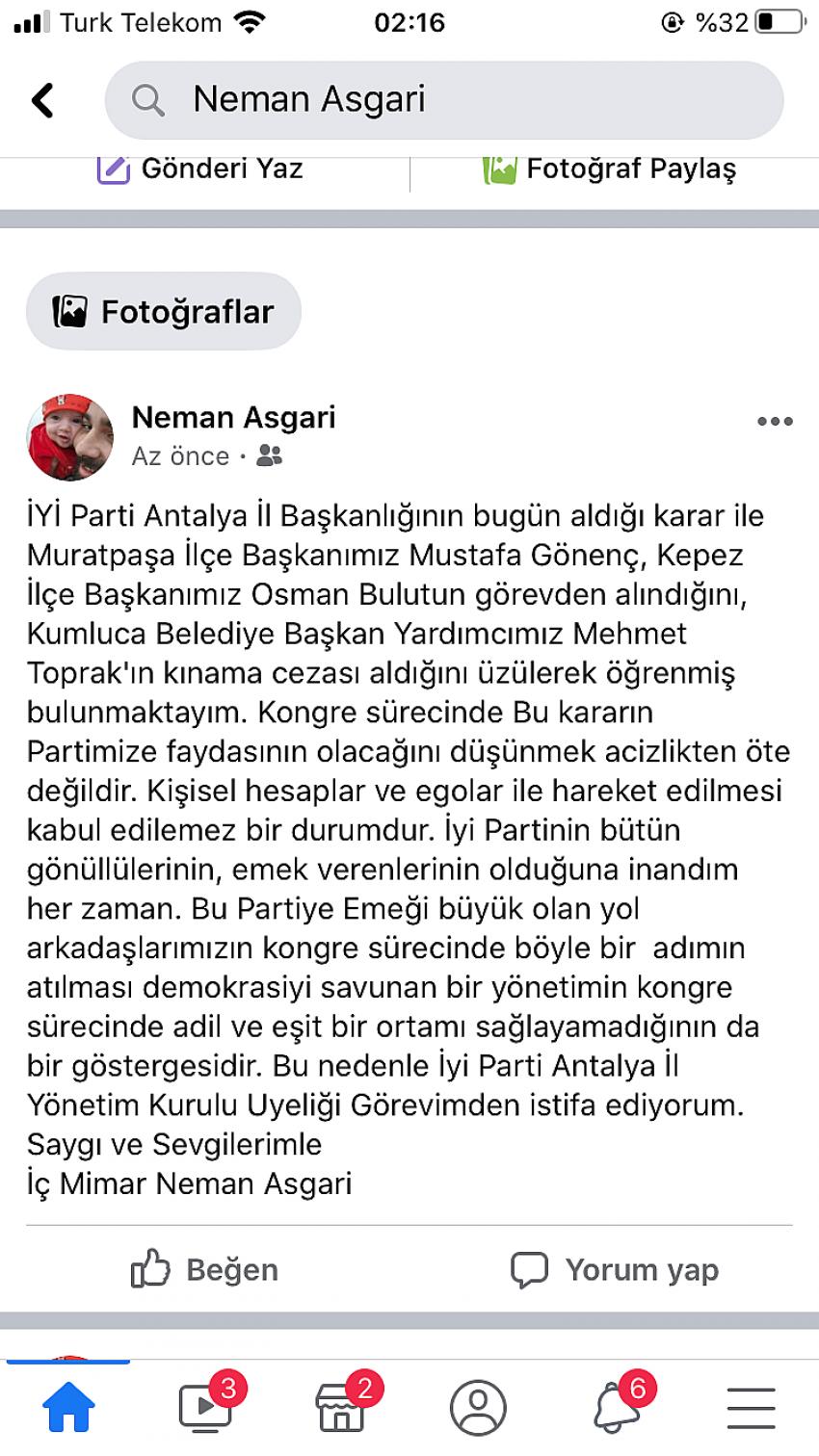Open the Fotoğraflar section
The width and height of the screenshot is (819, 1456).
(x=163, y=311)
